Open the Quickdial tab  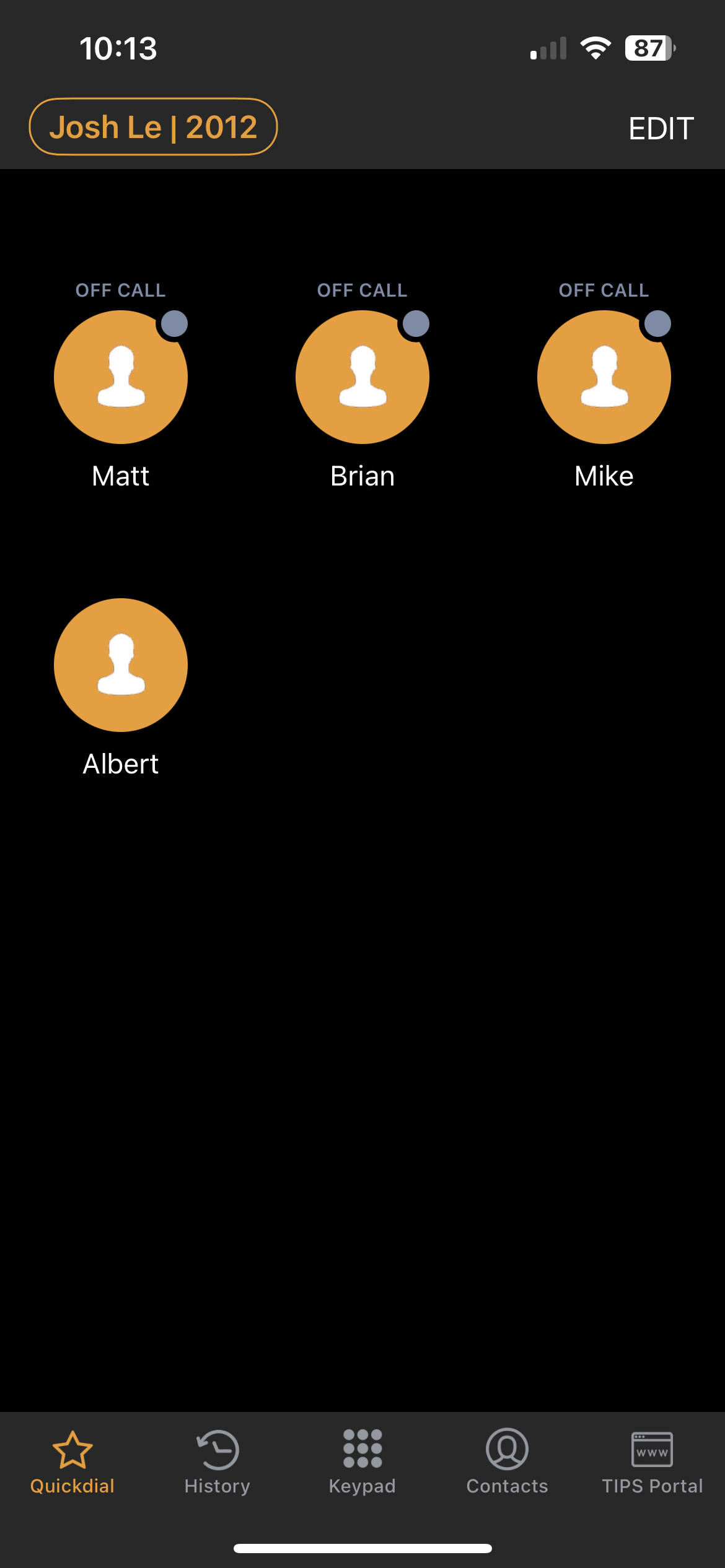pyautogui.click(x=72, y=1463)
